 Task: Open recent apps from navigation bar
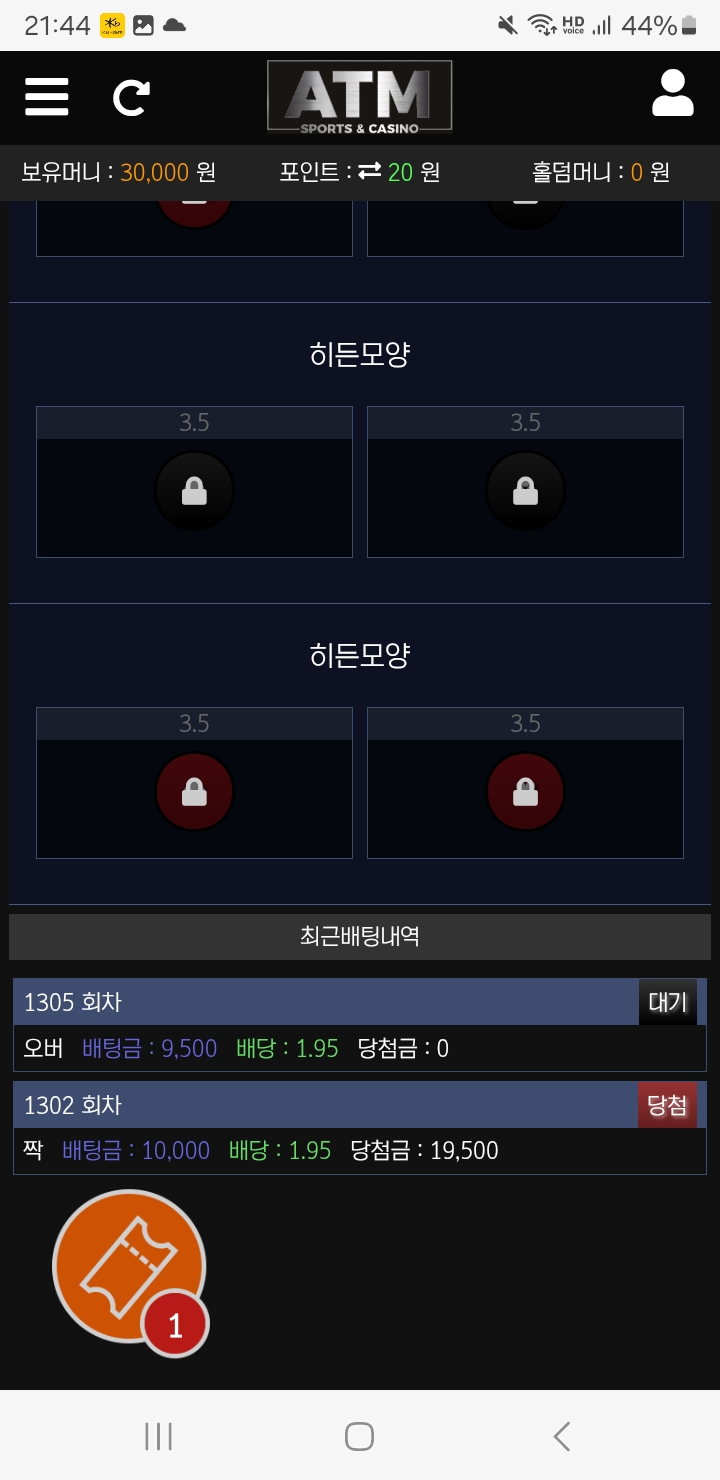pos(158,1436)
